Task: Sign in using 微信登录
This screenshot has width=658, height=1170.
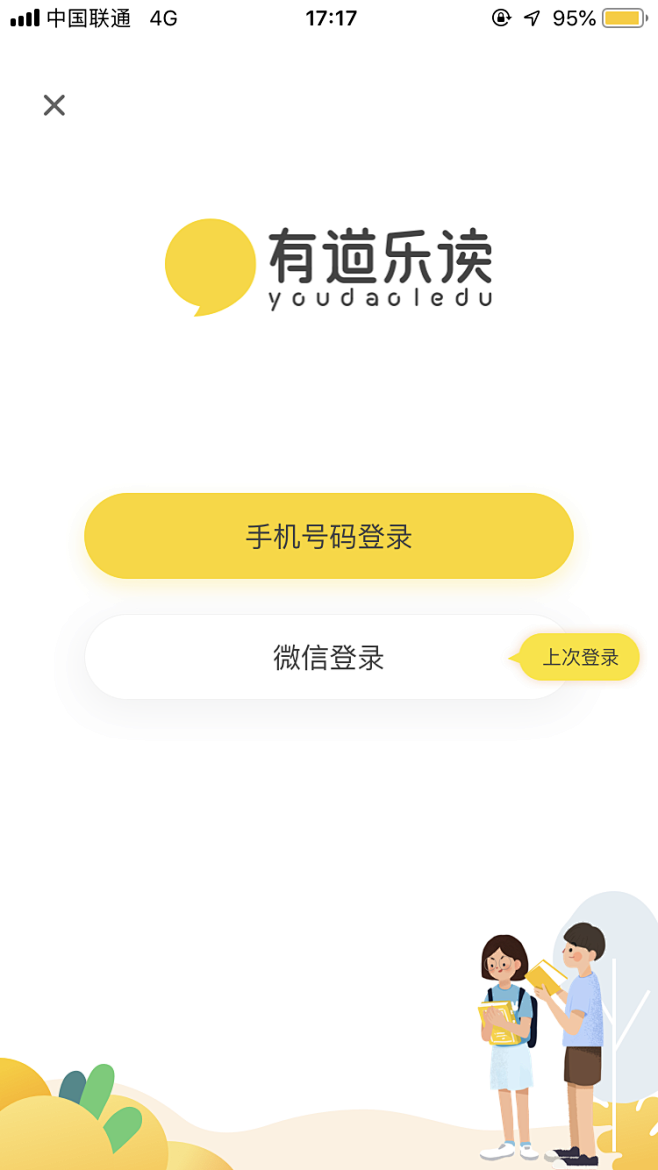Action: (328, 657)
